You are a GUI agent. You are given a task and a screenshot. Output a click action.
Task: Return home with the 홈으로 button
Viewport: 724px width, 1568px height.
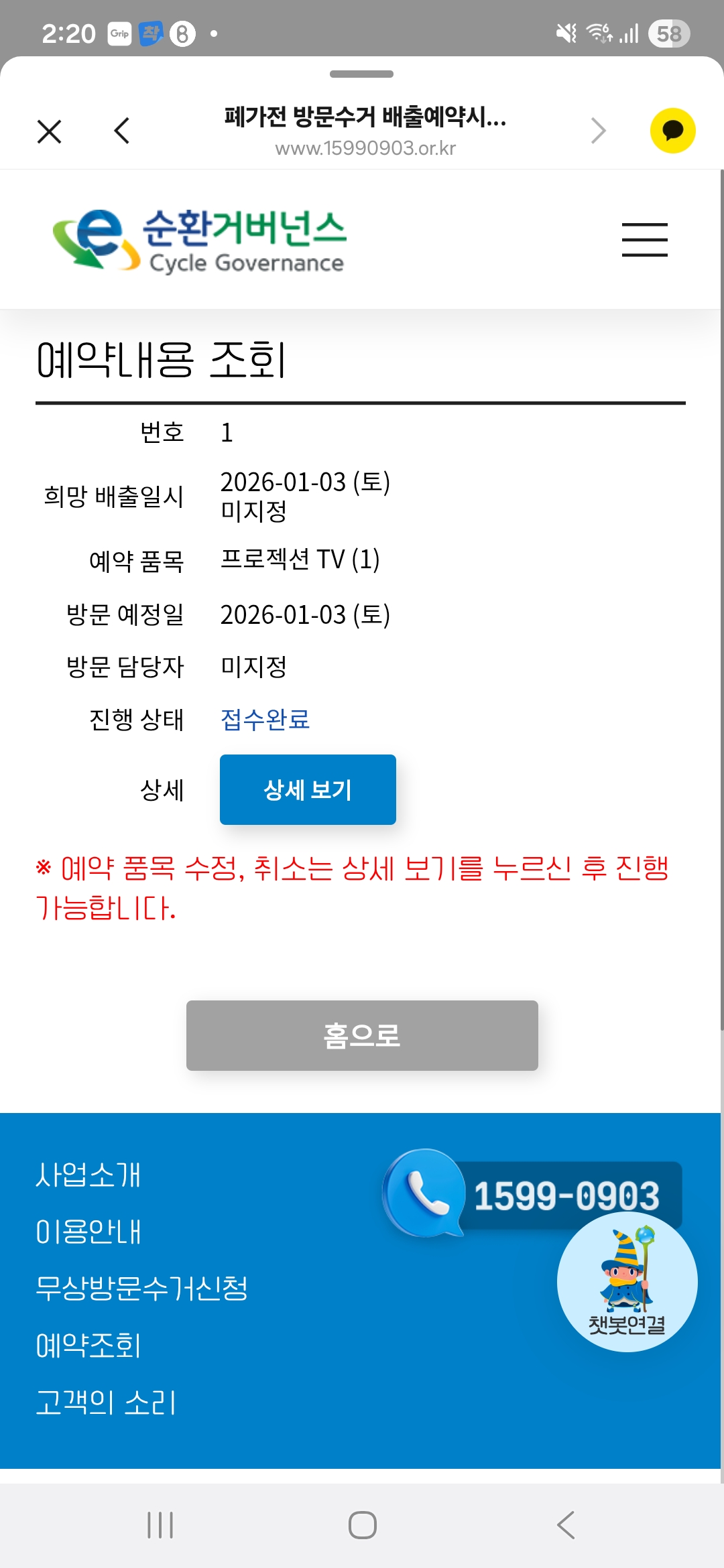362,1035
